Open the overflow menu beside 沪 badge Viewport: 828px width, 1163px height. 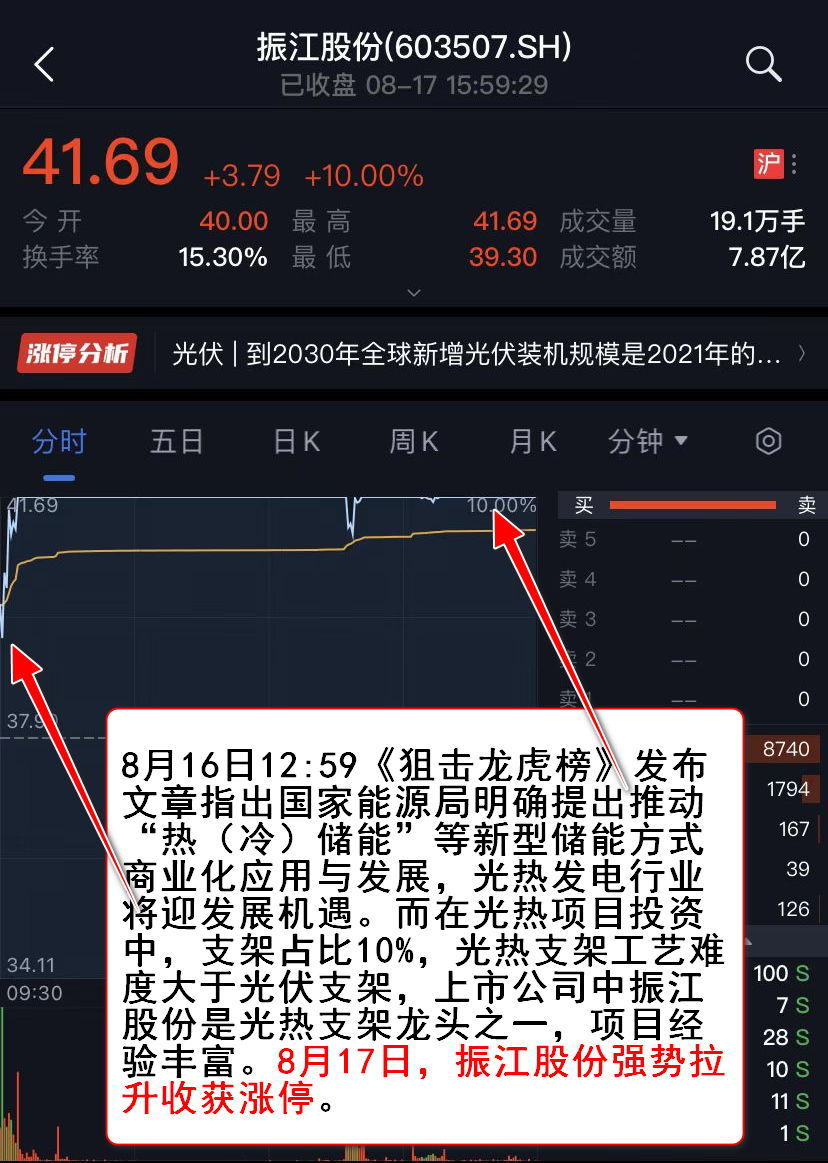pos(795,164)
